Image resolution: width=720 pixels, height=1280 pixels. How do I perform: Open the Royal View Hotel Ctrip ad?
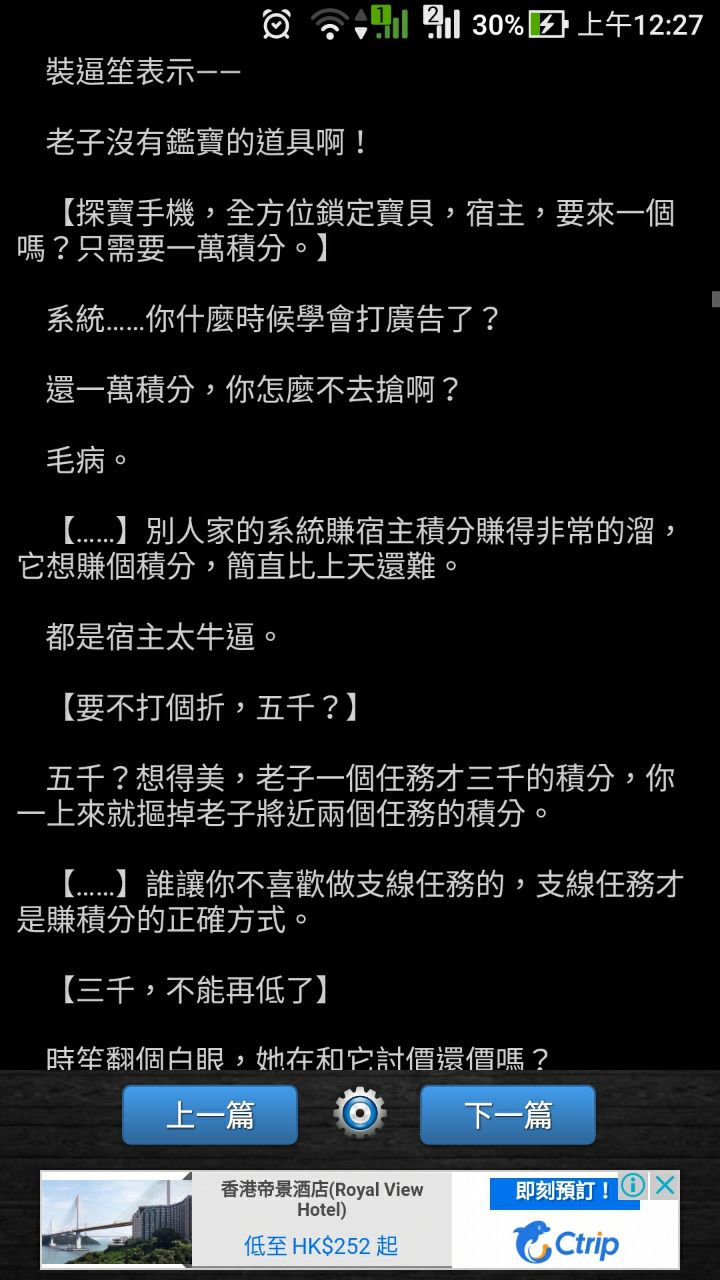[320, 1220]
